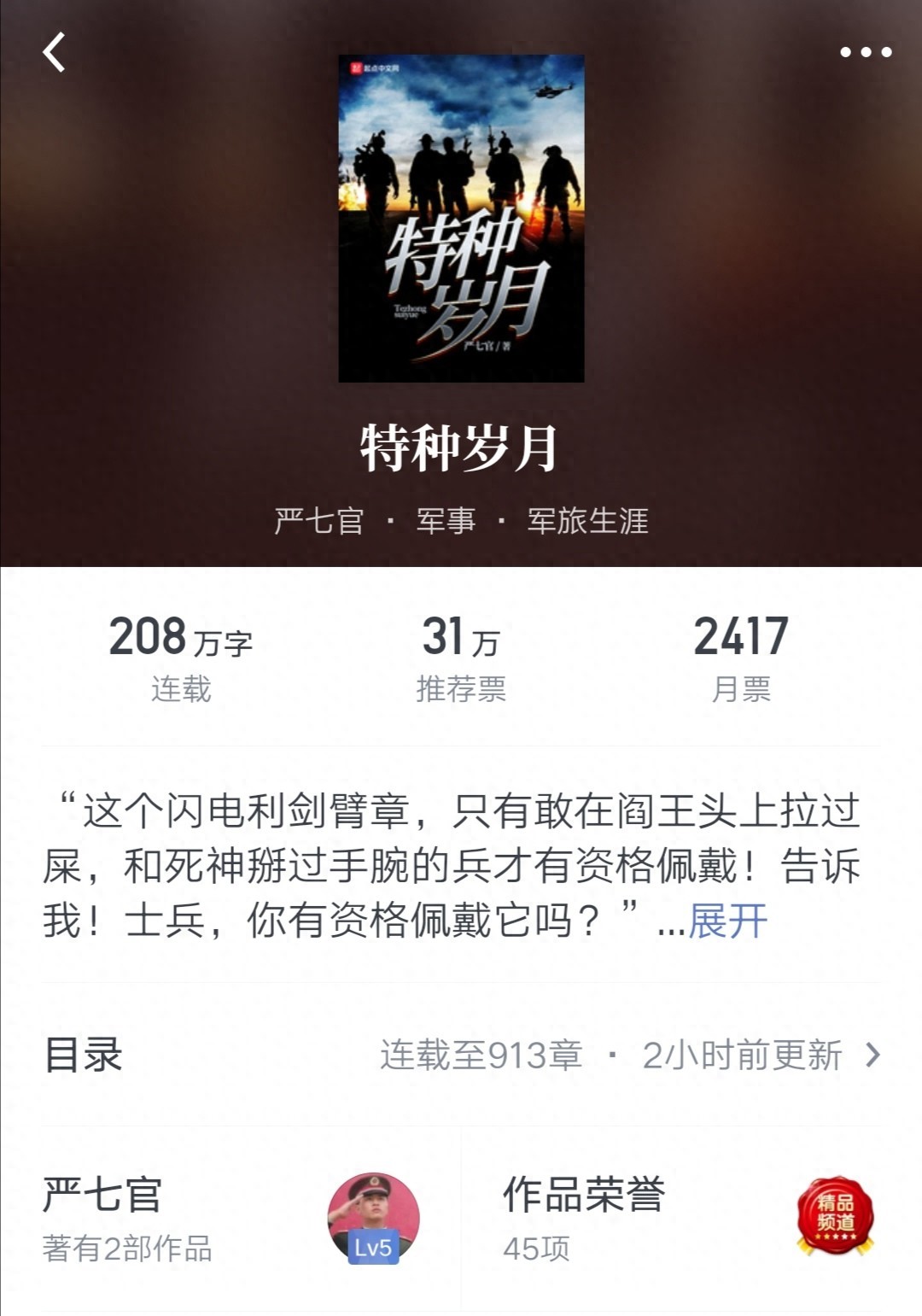Open the 军旅生涯 subcategory link
Image resolution: width=922 pixels, height=1316 pixels.
click(587, 520)
